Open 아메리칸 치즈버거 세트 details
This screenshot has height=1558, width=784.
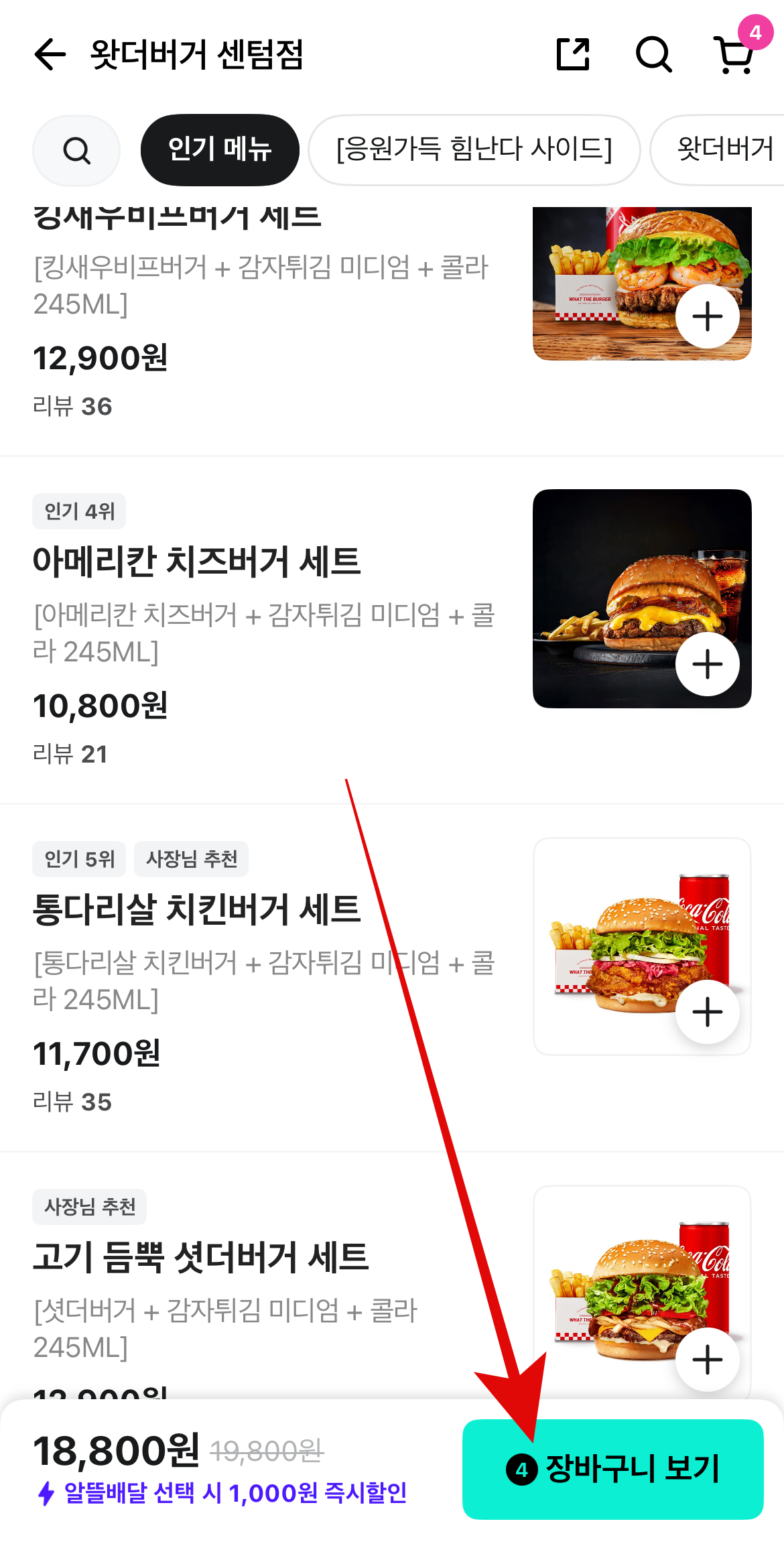tap(197, 561)
